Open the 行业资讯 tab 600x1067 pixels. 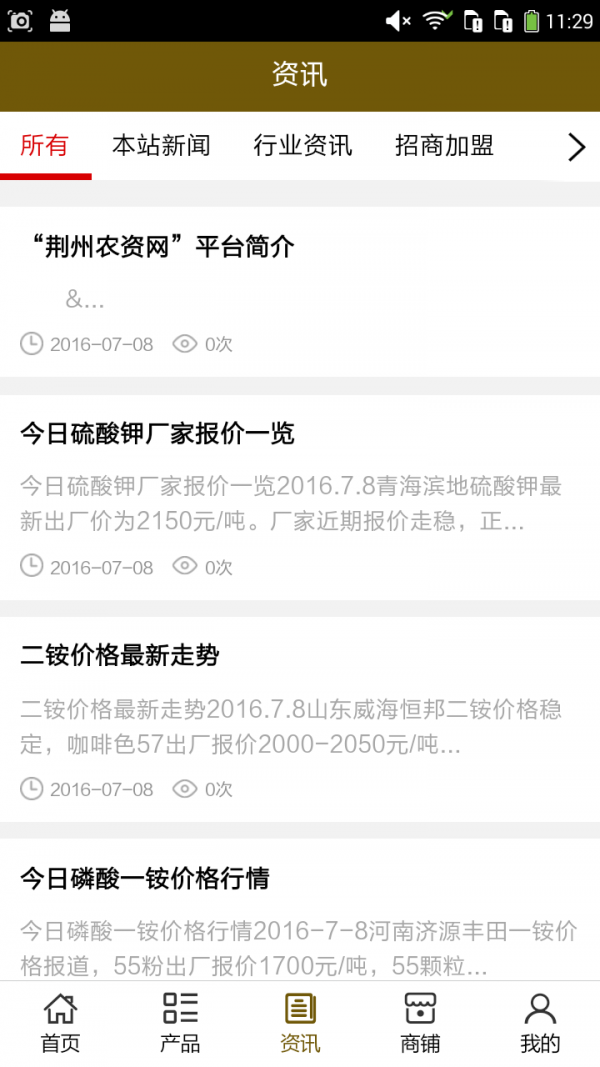click(303, 146)
